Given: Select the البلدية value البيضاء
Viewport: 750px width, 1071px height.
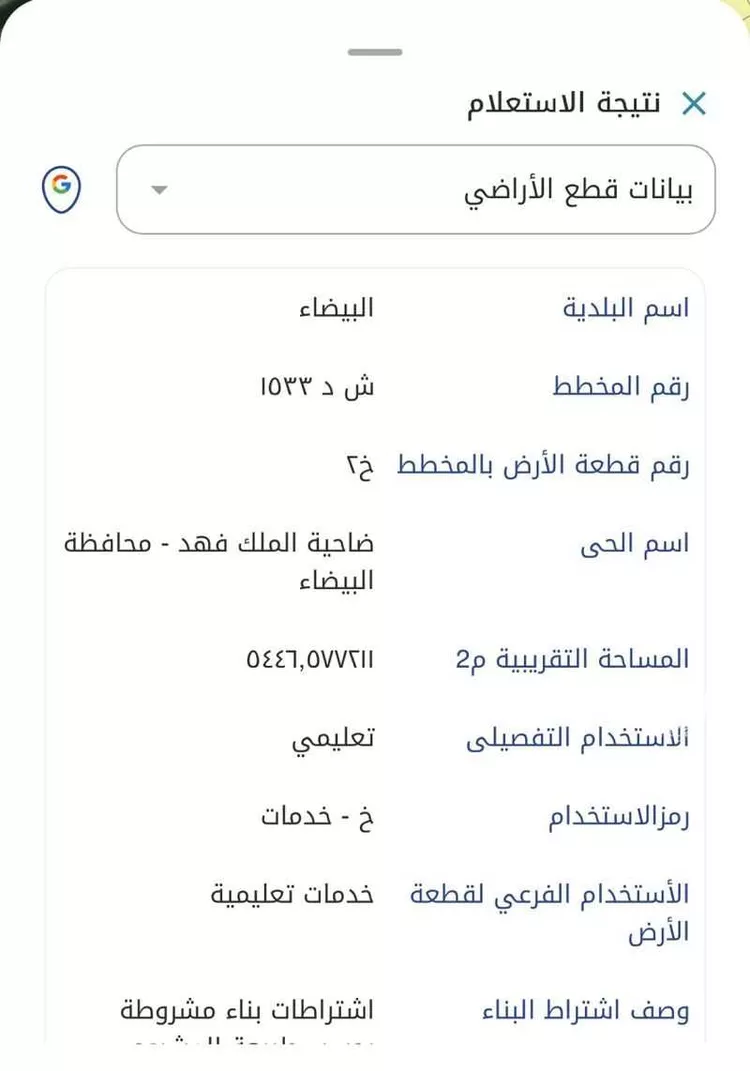Looking at the screenshot, I should pos(339,307).
